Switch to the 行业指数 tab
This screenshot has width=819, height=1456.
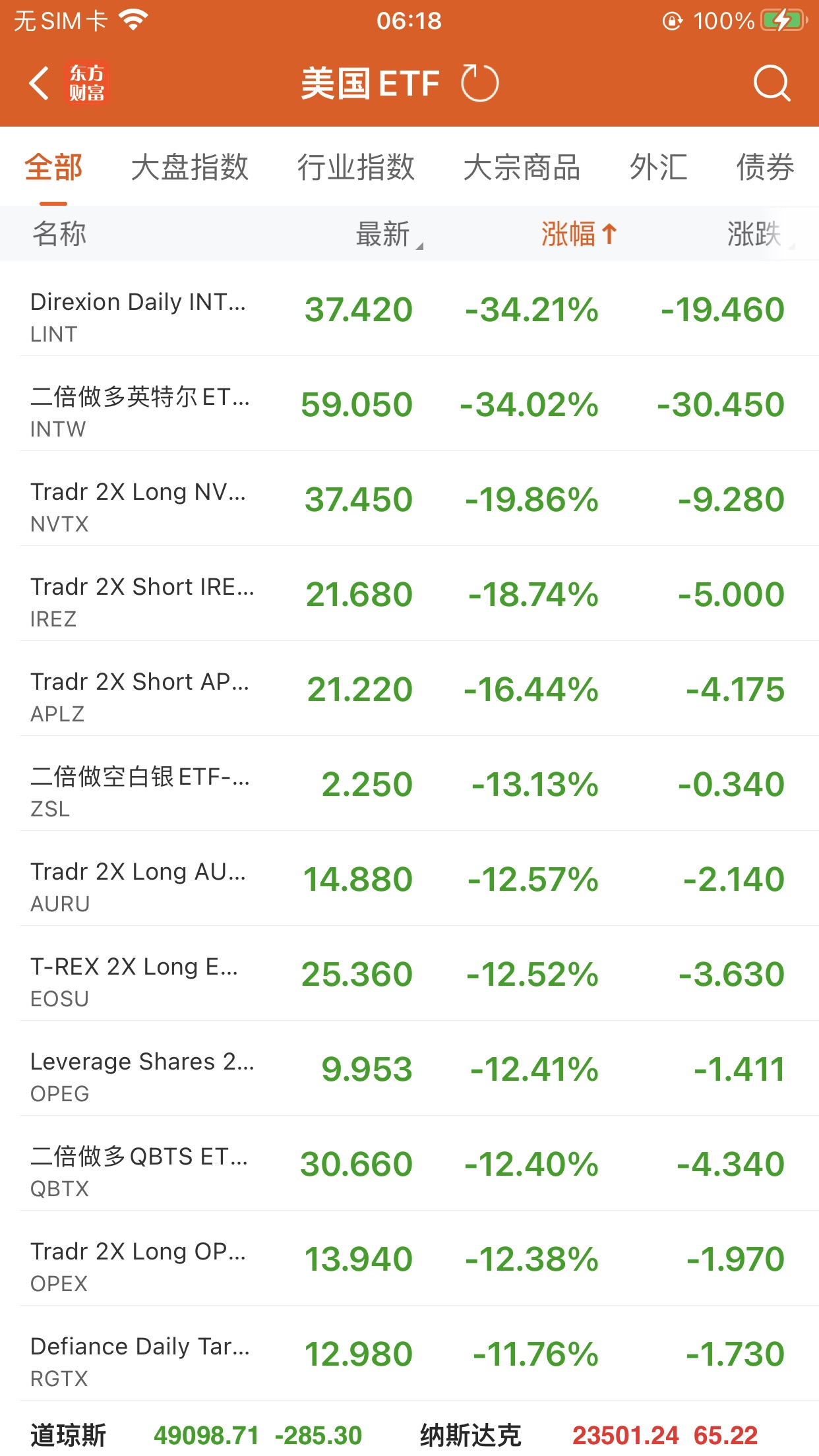pos(355,167)
